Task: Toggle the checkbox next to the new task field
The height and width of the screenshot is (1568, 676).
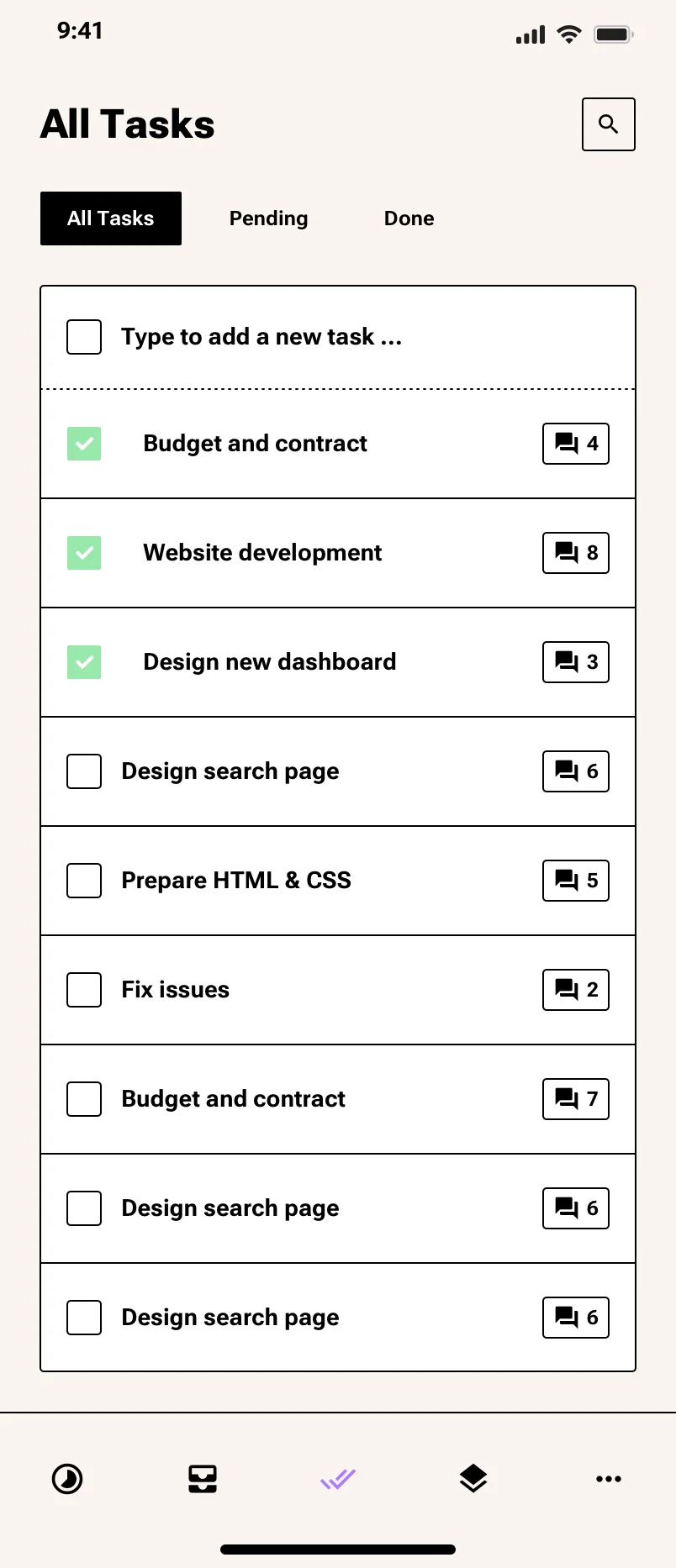Action: click(83, 336)
